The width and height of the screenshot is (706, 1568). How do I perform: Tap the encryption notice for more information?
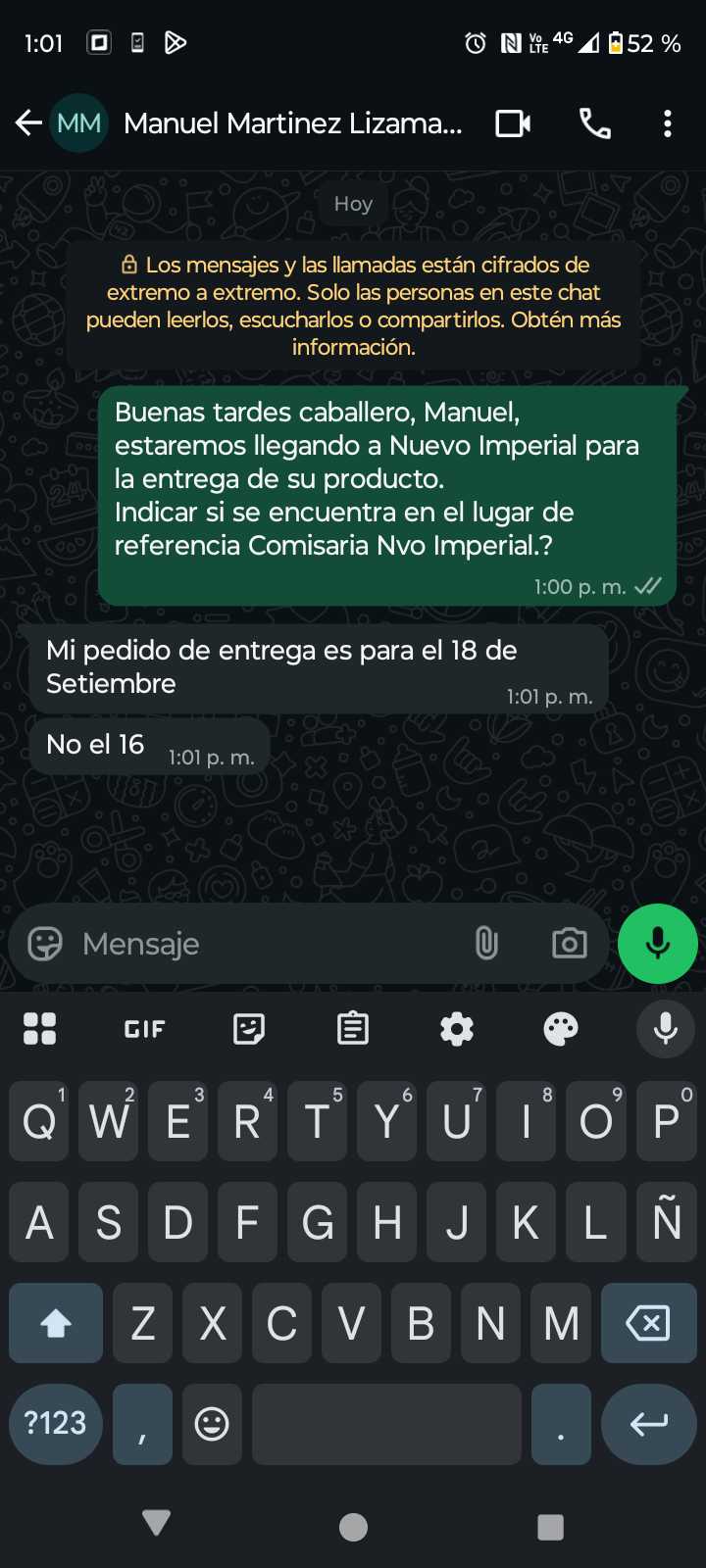pyautogui.click(x=353, y=306)
